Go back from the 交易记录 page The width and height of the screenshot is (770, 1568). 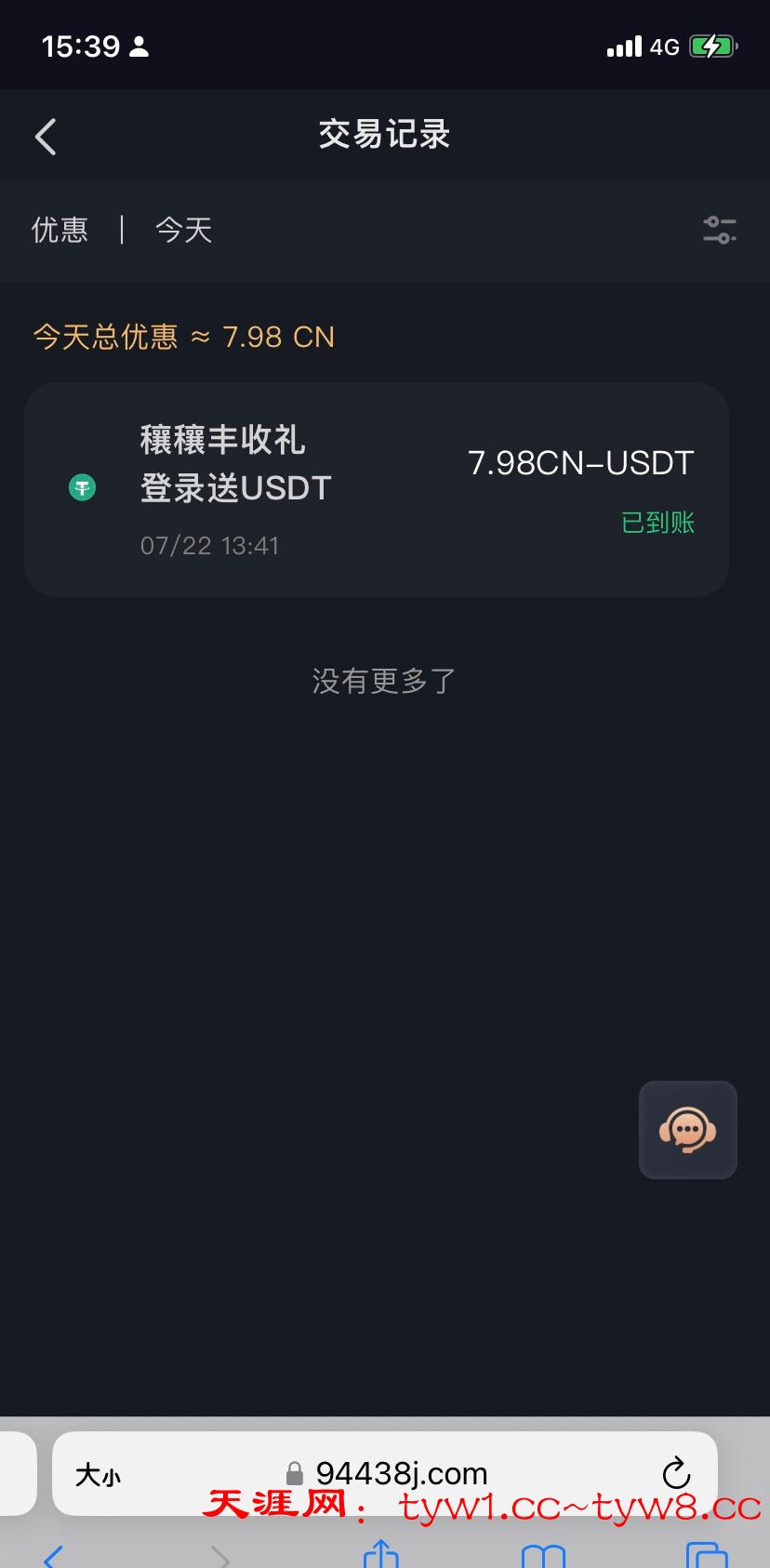tap(46, 137)
